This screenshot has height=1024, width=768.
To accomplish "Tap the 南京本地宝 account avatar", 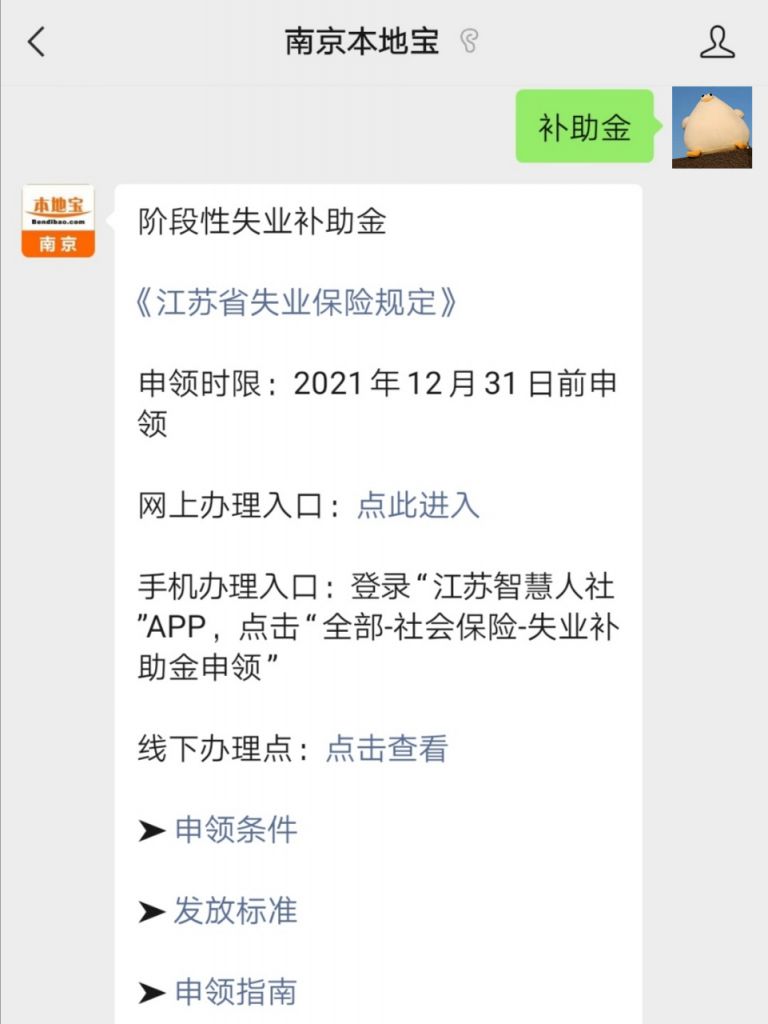I will (x=58, y=221).
